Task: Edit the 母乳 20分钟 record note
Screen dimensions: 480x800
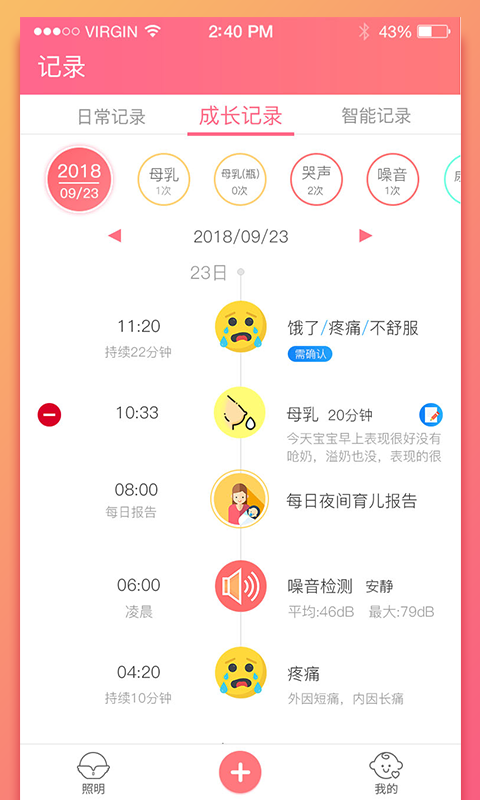Action: pyautogui.click(x=431, y=415)
